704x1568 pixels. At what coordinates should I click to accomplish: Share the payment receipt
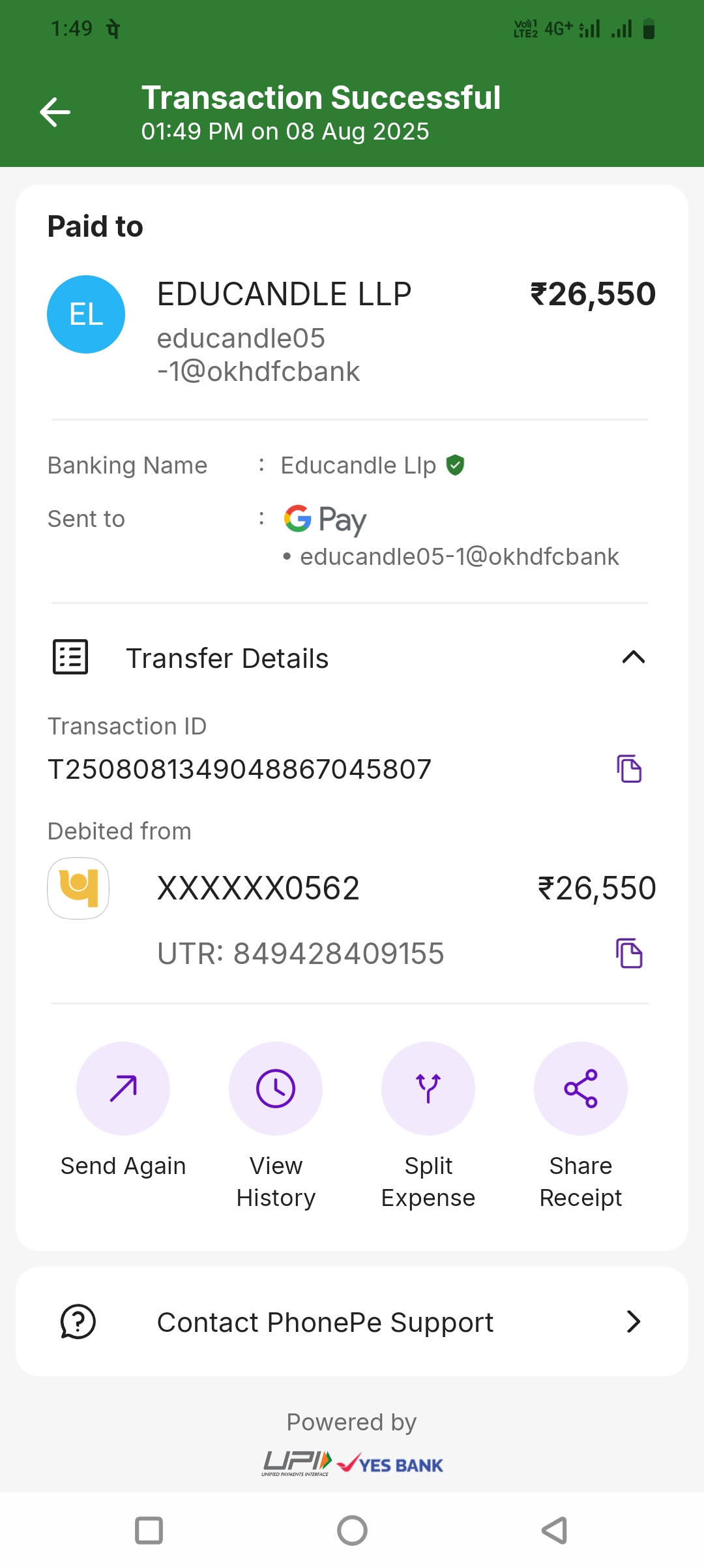pos(581,1089)
